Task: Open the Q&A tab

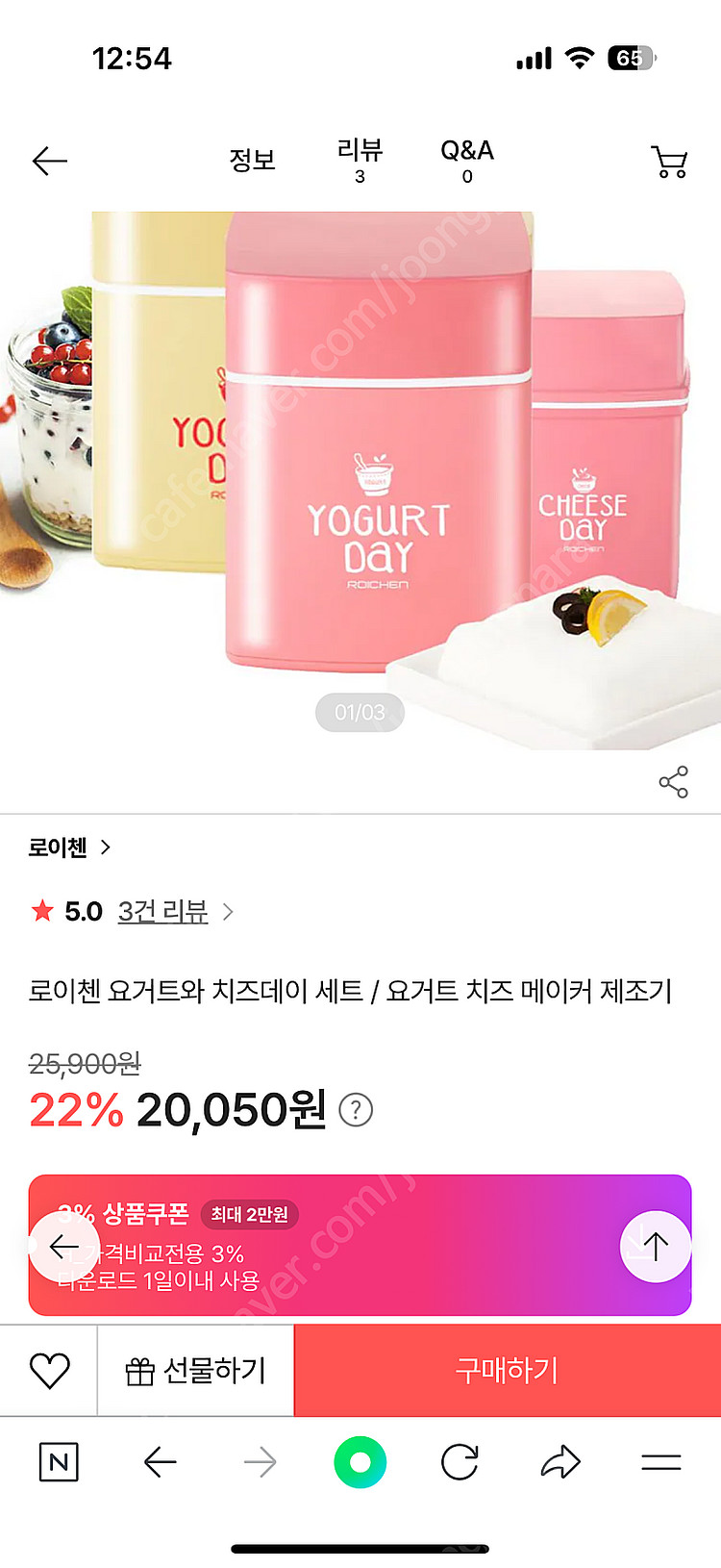Action: 467,160
